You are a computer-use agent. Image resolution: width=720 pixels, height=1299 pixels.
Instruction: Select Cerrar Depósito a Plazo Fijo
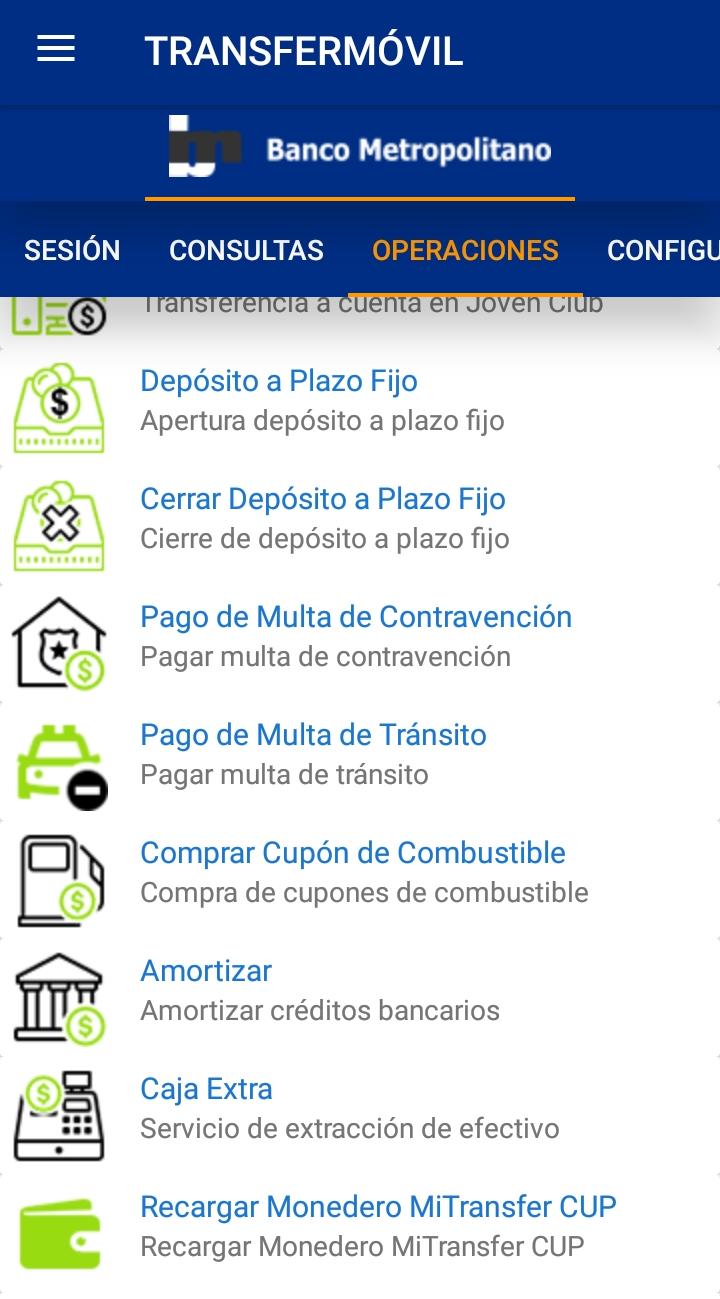point(360,519)
